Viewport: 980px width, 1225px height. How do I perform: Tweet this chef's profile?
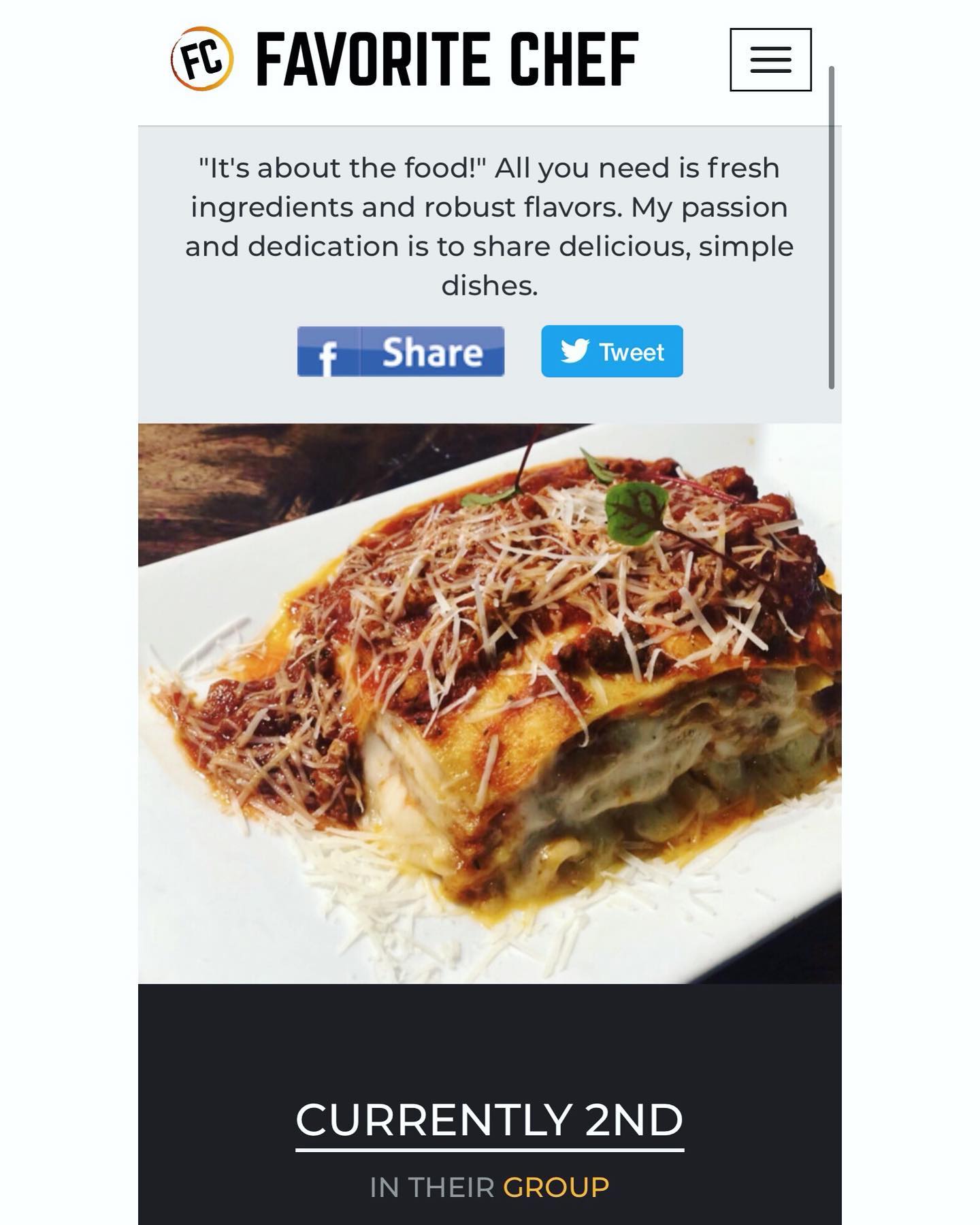click(x=612, y=352)
